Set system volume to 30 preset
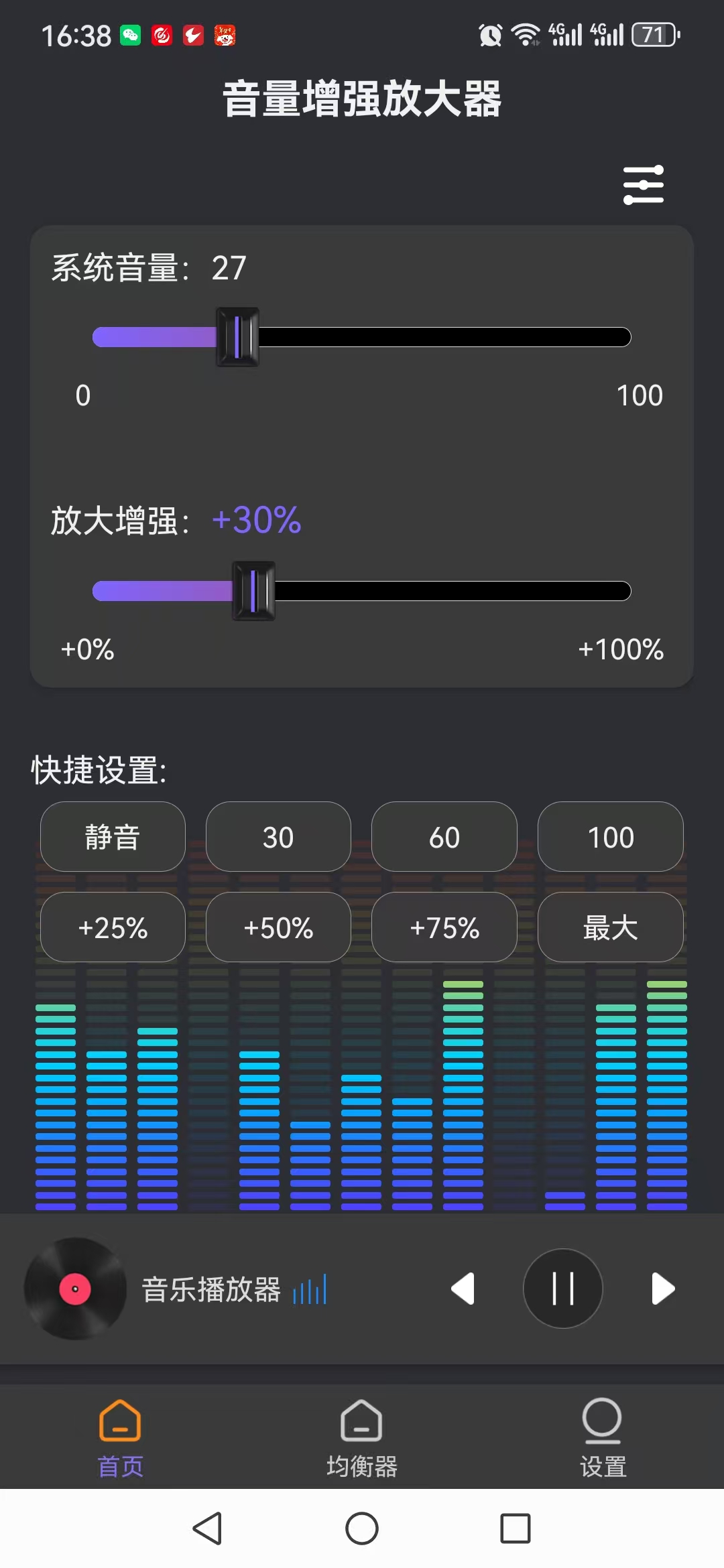Screen dimensions: 724x1568 point(278,837)
